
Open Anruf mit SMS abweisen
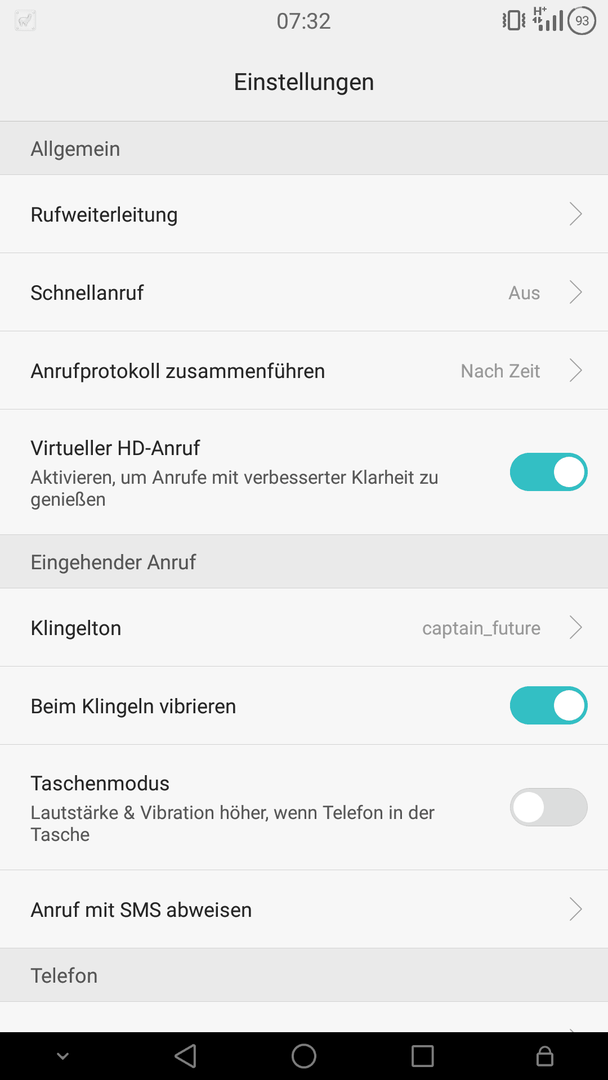[x=304, y=910]
